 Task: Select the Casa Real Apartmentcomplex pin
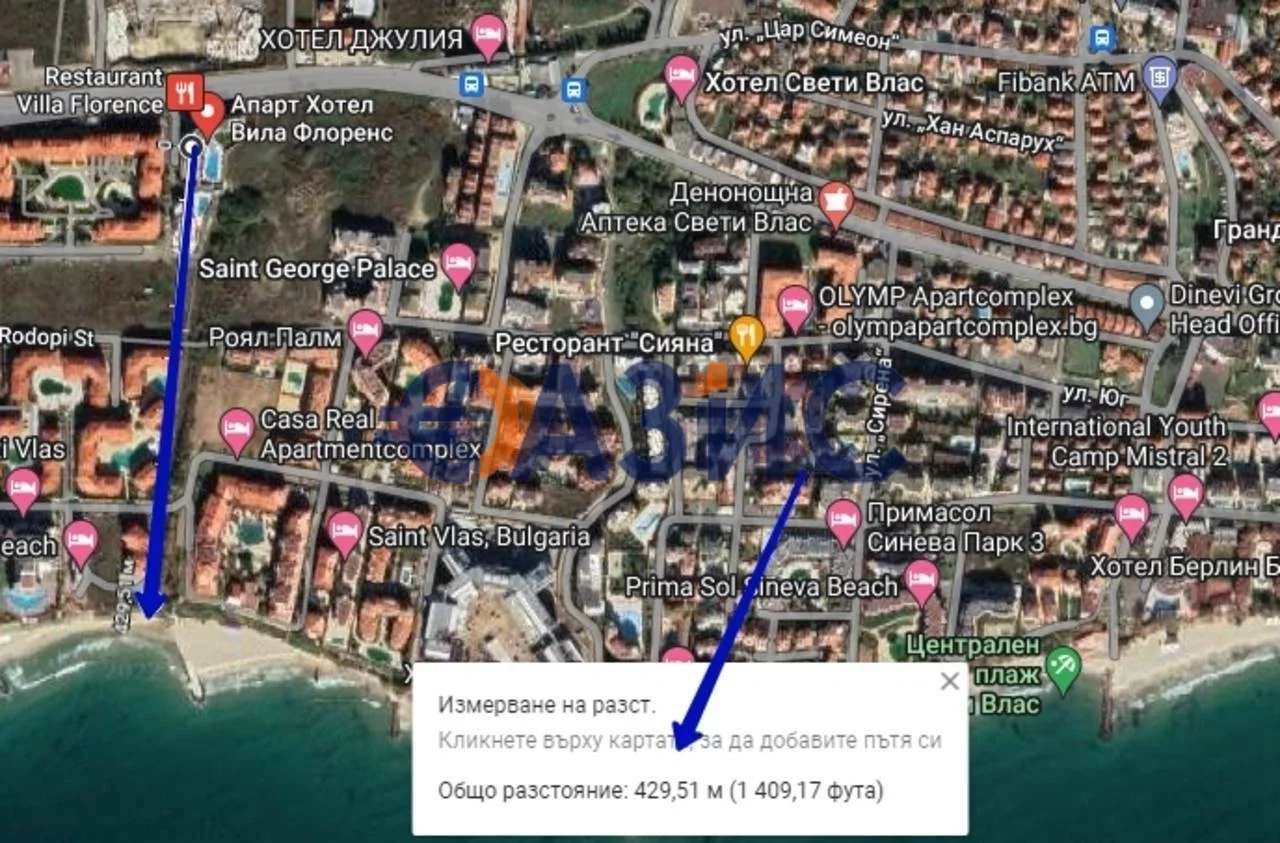click(x=237, y=430)
